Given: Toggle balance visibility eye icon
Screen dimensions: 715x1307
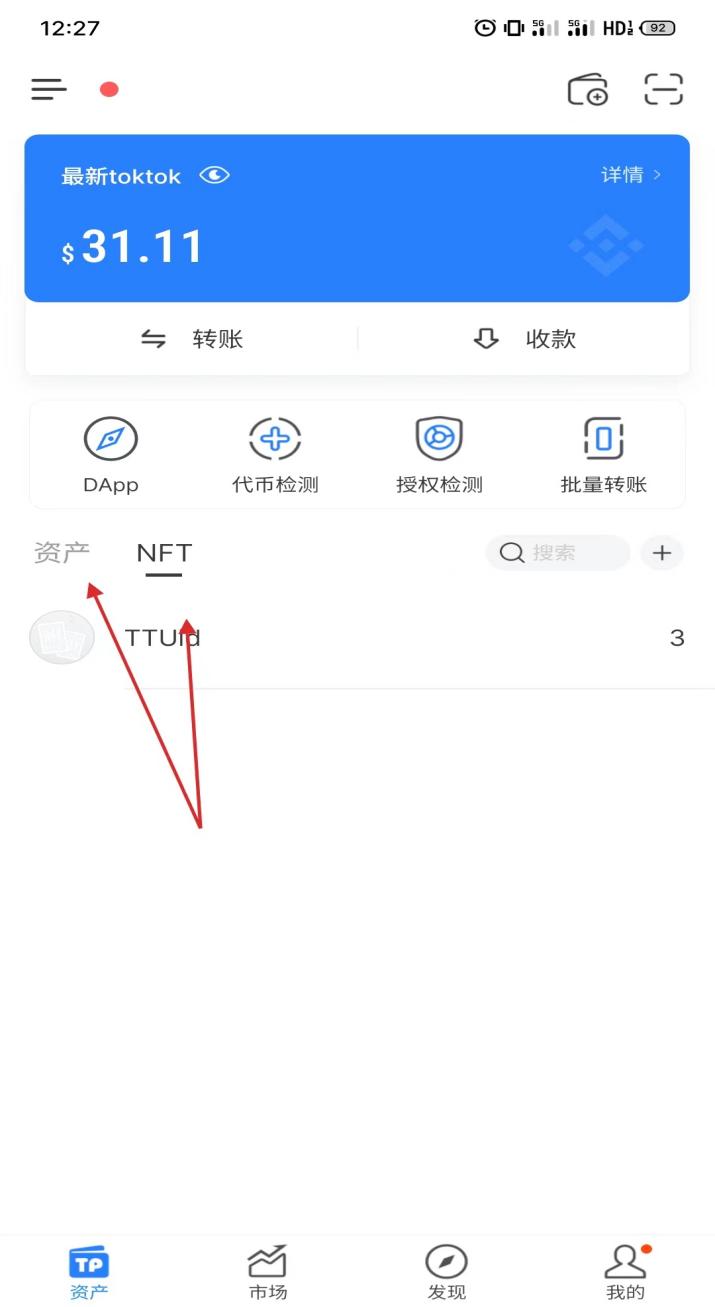Looking at the screenshot, I should tap(214, 176).
